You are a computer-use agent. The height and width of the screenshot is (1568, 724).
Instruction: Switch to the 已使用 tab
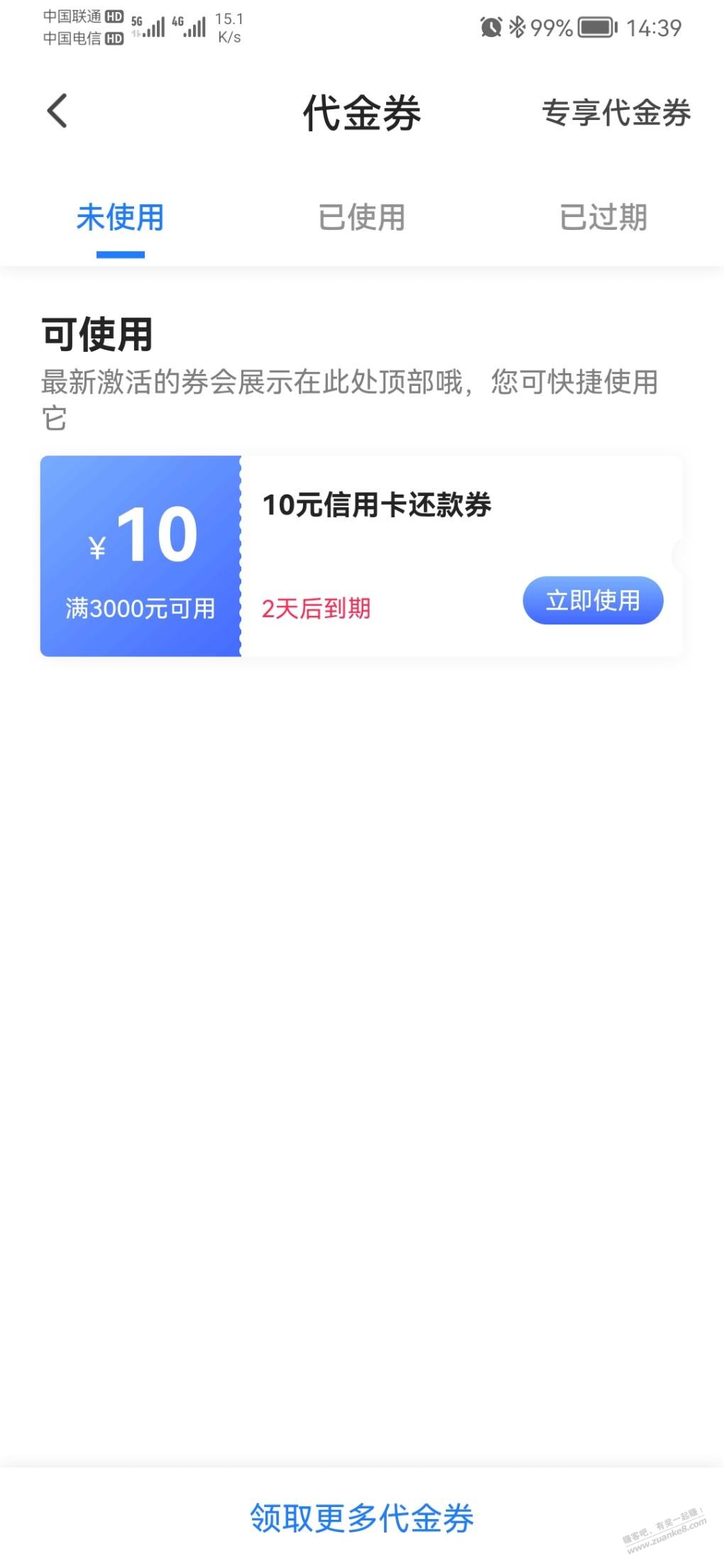[361, 218]
